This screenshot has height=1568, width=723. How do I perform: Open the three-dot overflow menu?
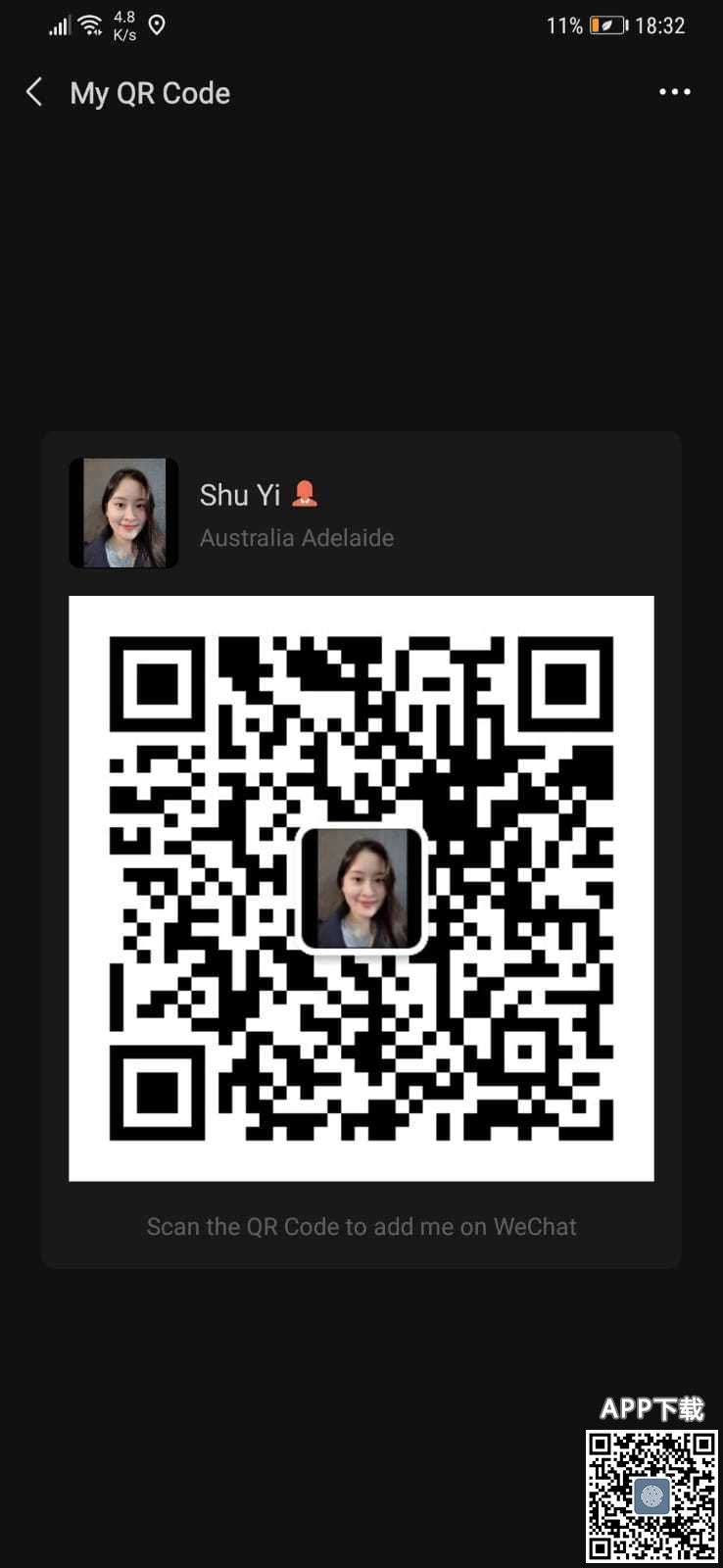point(674,92)
